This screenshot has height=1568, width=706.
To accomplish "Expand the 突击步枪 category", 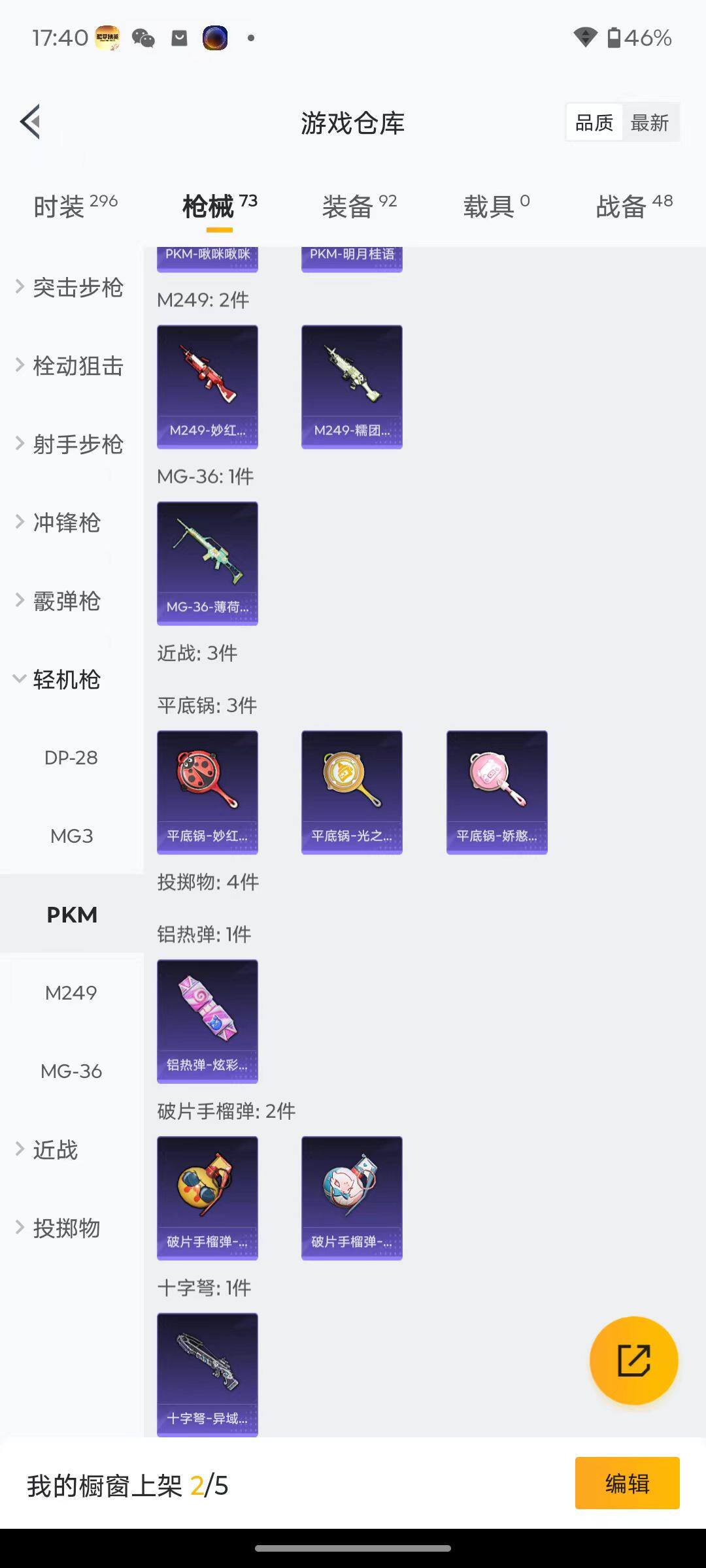I will (77, 287).
